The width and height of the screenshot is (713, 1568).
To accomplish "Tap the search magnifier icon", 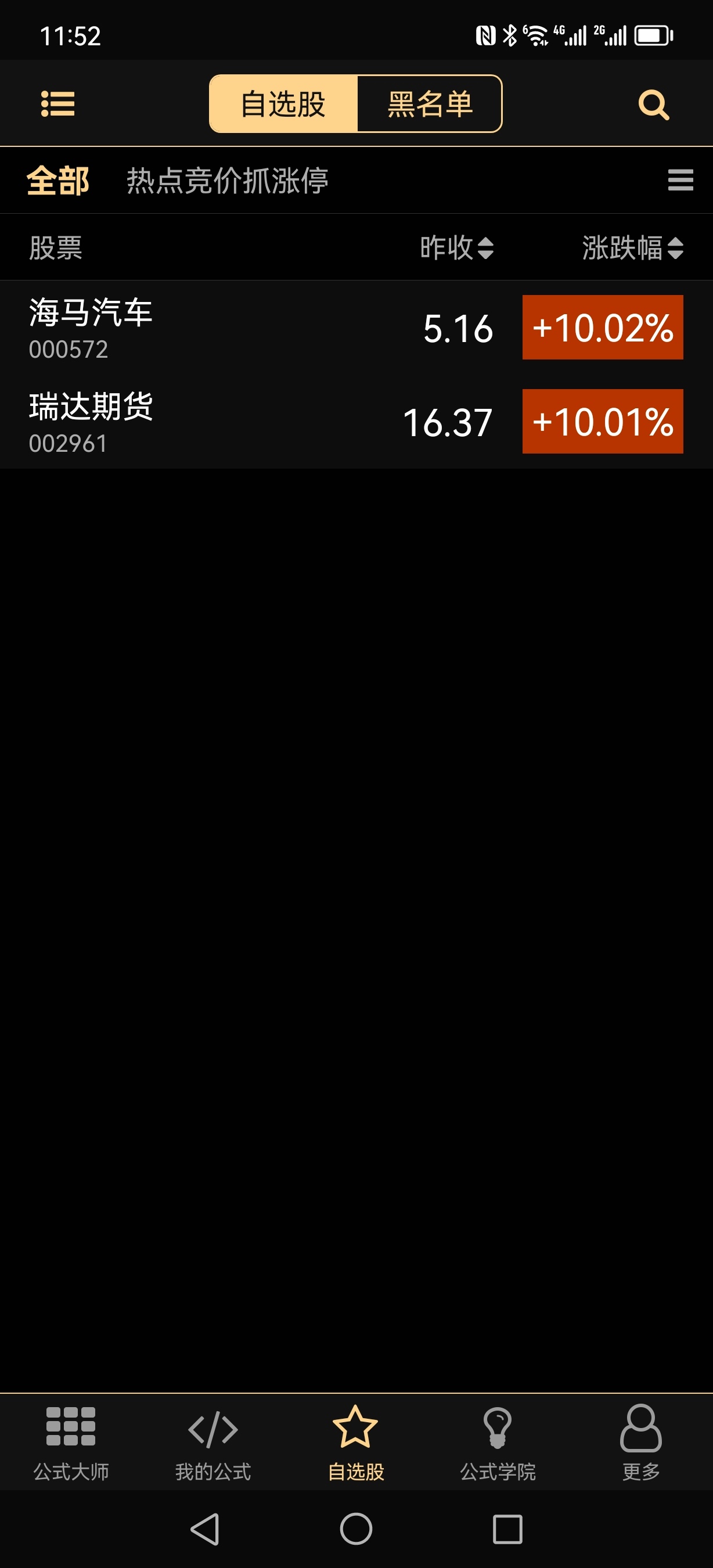I will [653, 105].
